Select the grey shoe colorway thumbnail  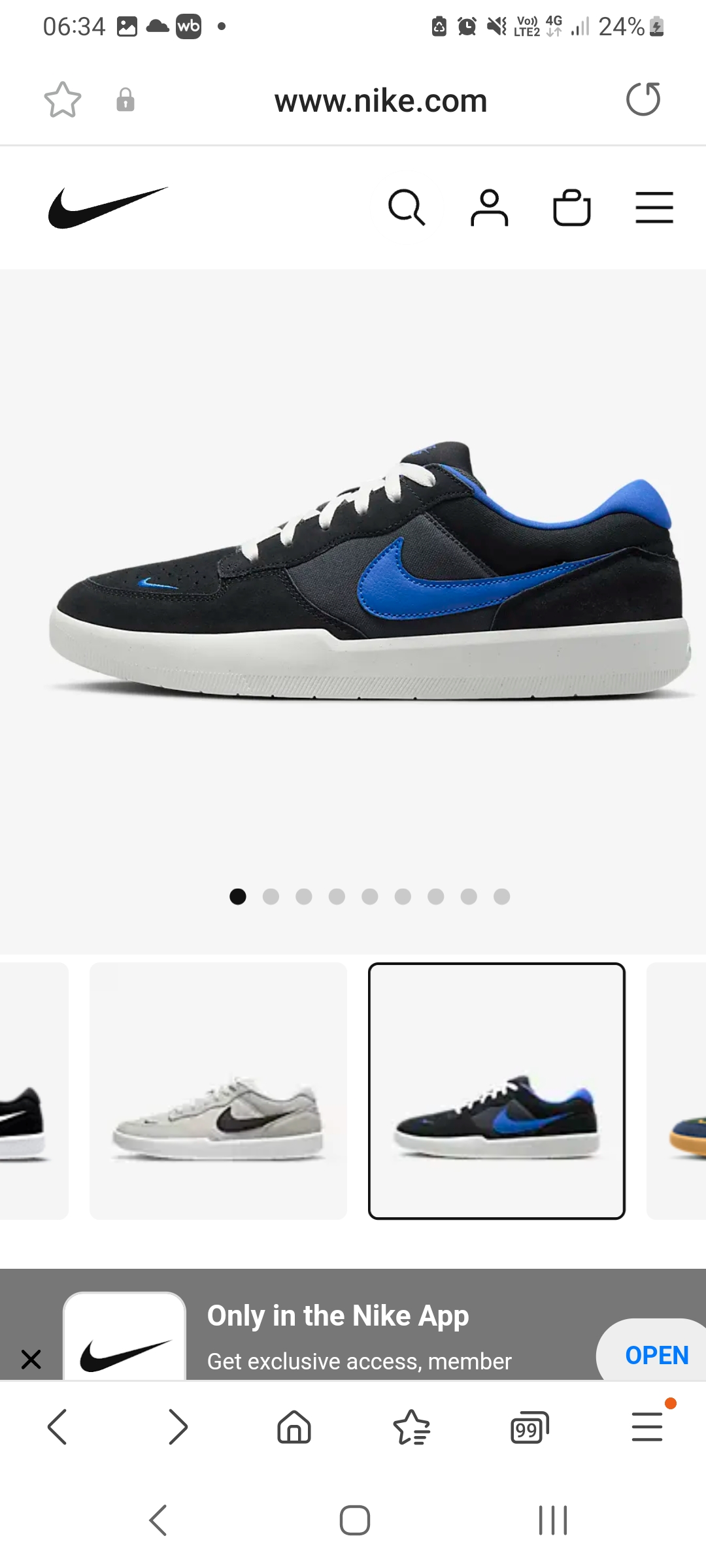point(218,1090)
